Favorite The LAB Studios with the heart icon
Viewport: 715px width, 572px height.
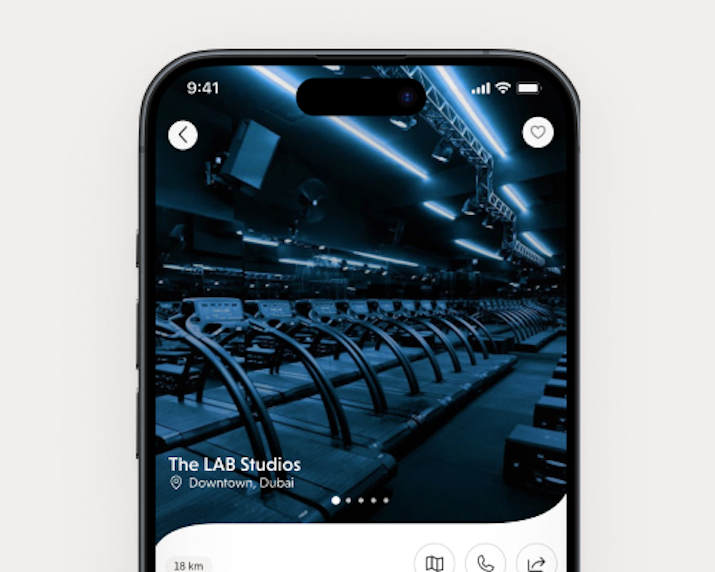pyautogui.click(x=538, y=132)
